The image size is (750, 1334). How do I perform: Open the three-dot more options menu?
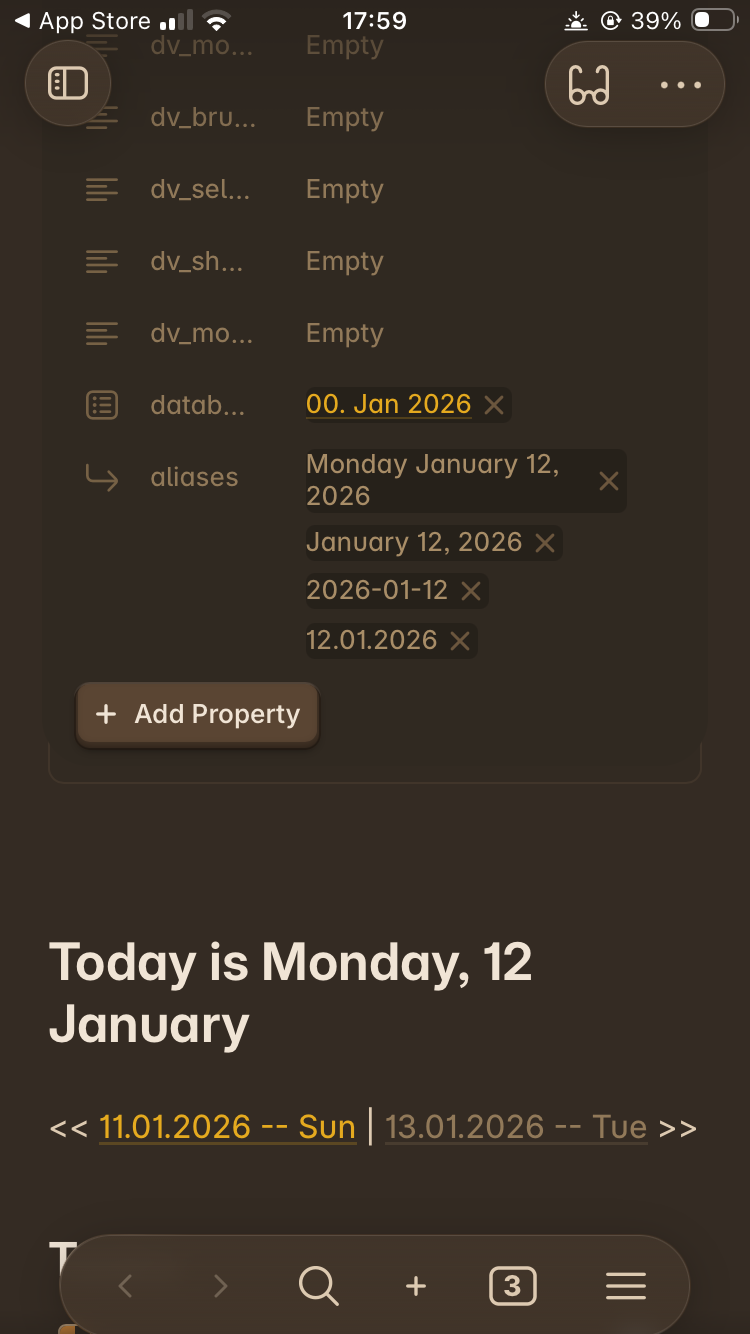coord(681,85)
